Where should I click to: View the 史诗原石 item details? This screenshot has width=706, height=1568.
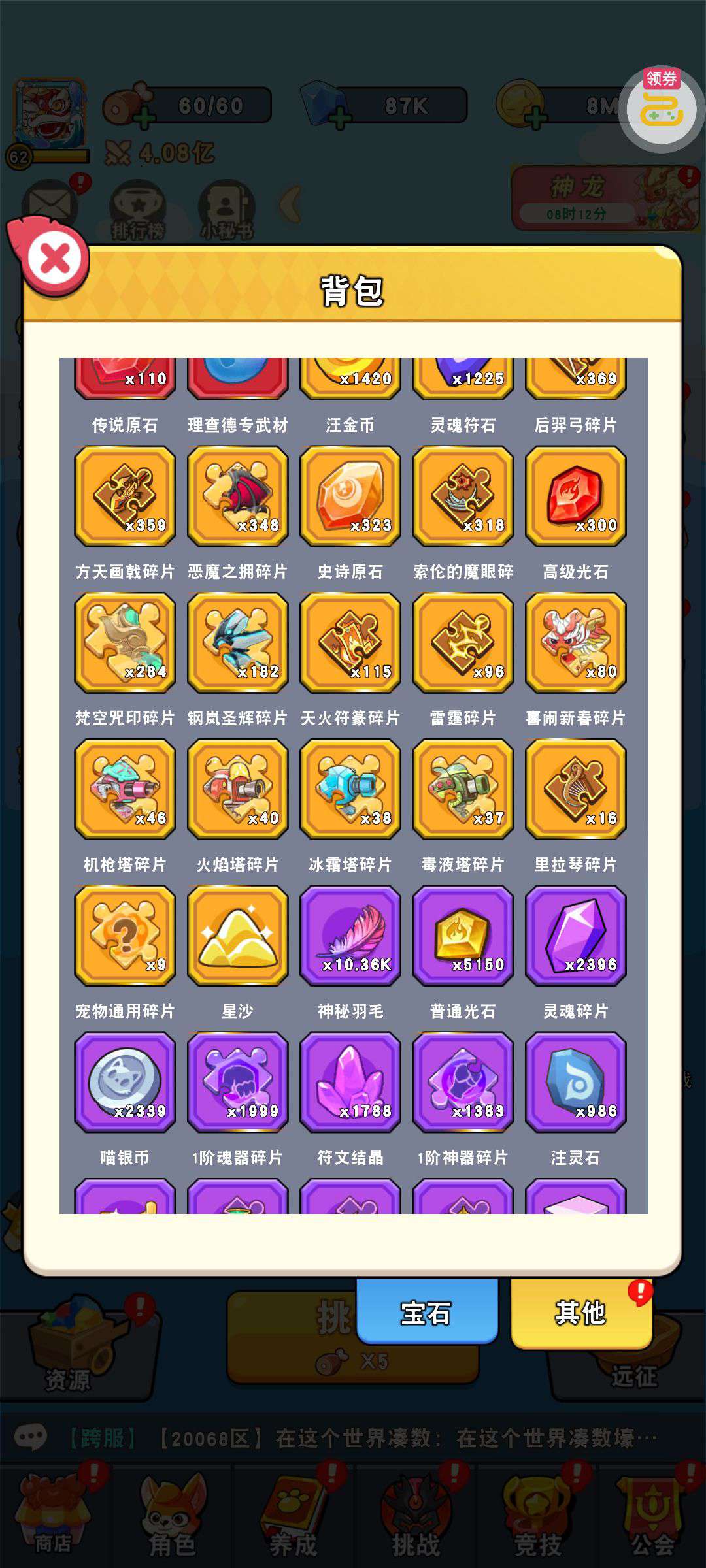(x=350, y=496)
